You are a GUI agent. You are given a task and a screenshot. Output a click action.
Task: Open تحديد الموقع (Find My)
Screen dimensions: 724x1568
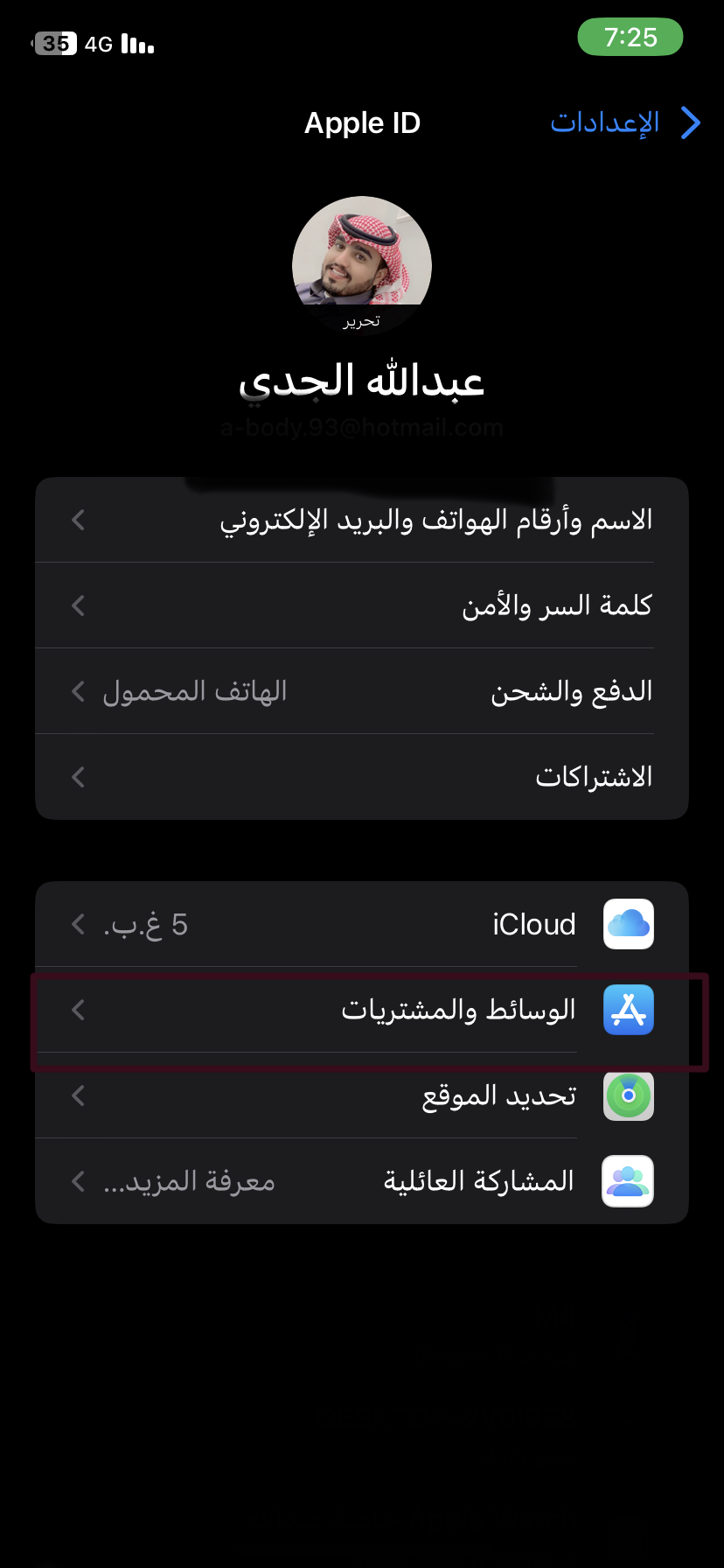362,1095
